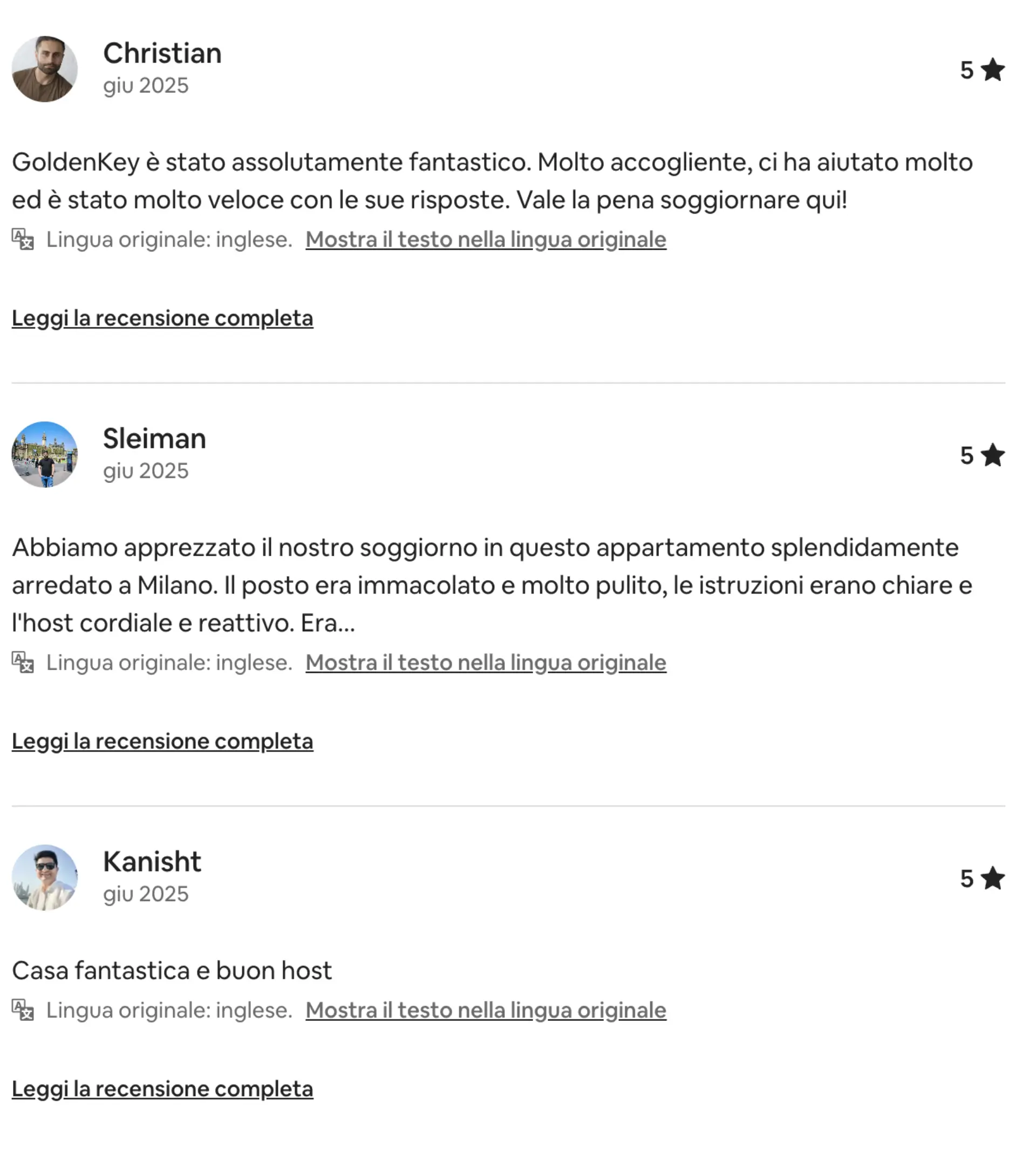The height and width of the screenshot is (1152, 1036).
Task: Click the translation icon under Kanisht's review
Action: (22, 1010)
